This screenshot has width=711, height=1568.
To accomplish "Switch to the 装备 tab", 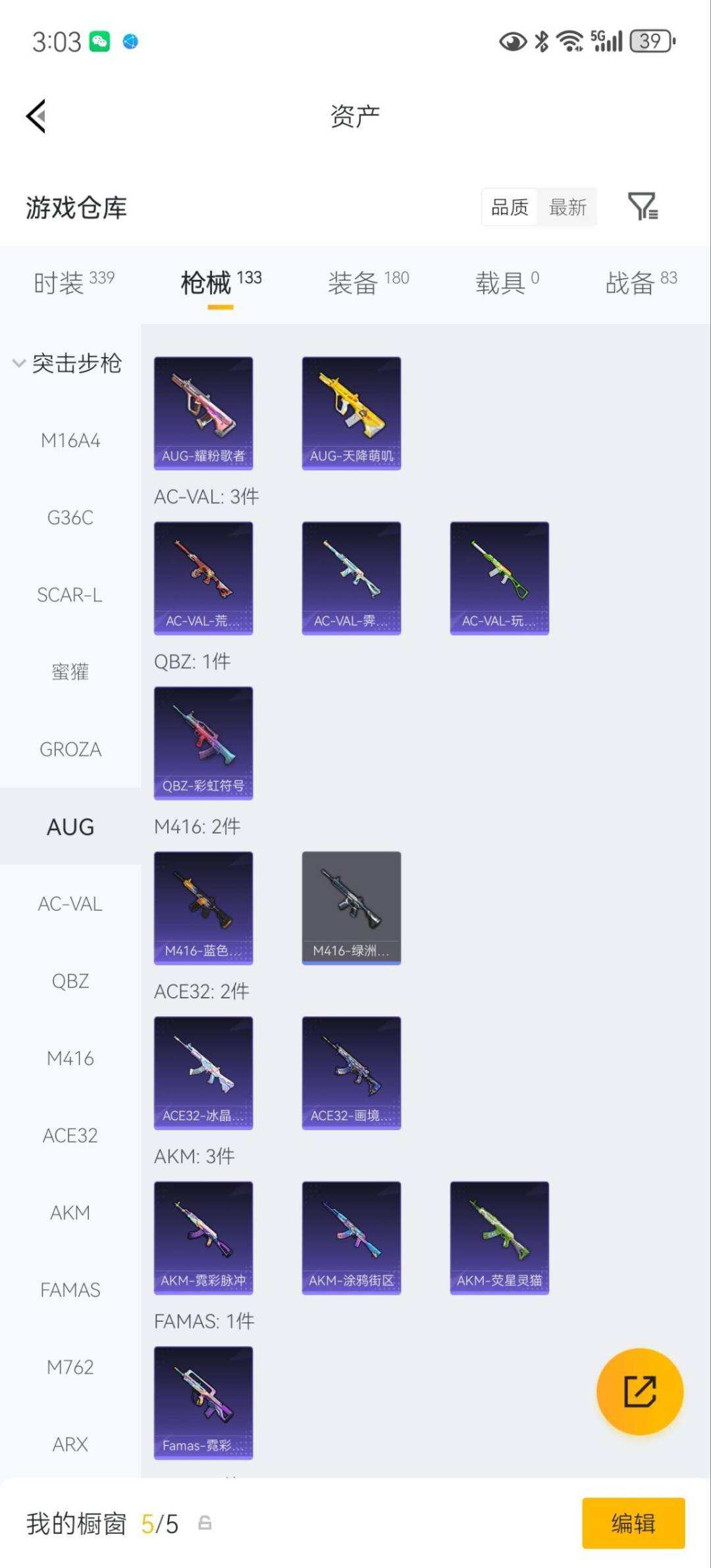I will [368, 283].
